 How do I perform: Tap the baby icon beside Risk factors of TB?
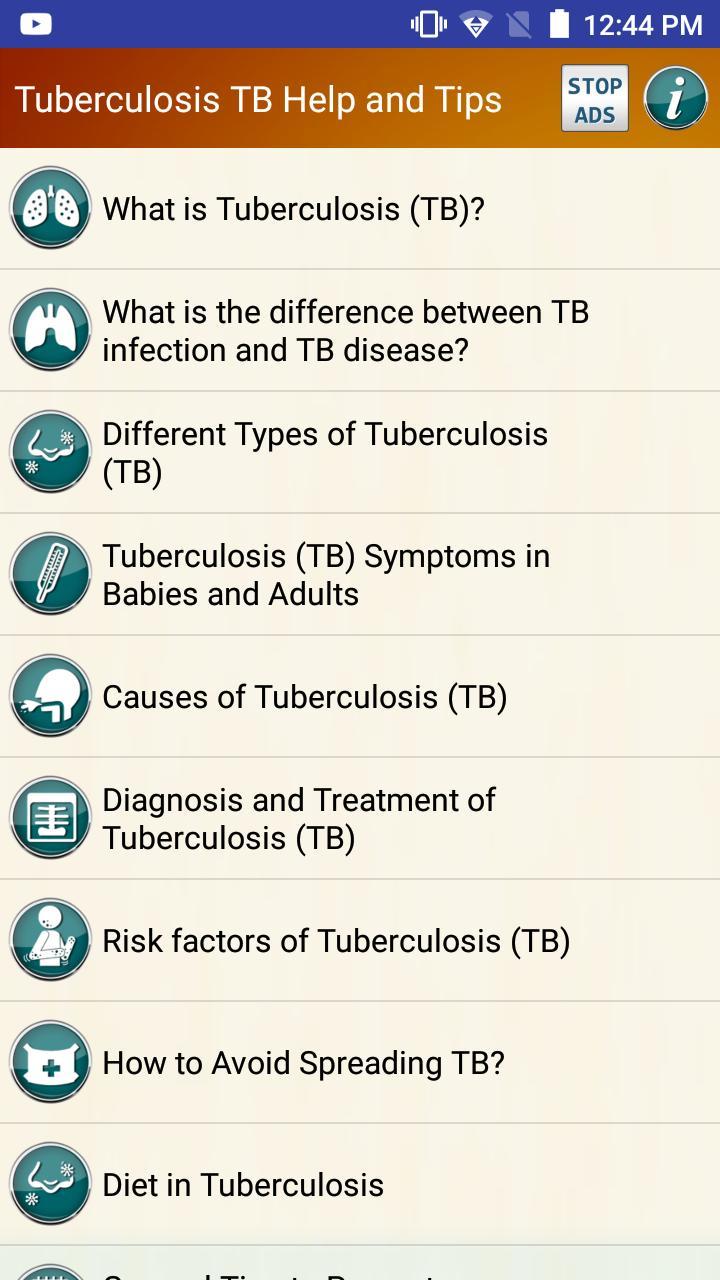(50, 940)
